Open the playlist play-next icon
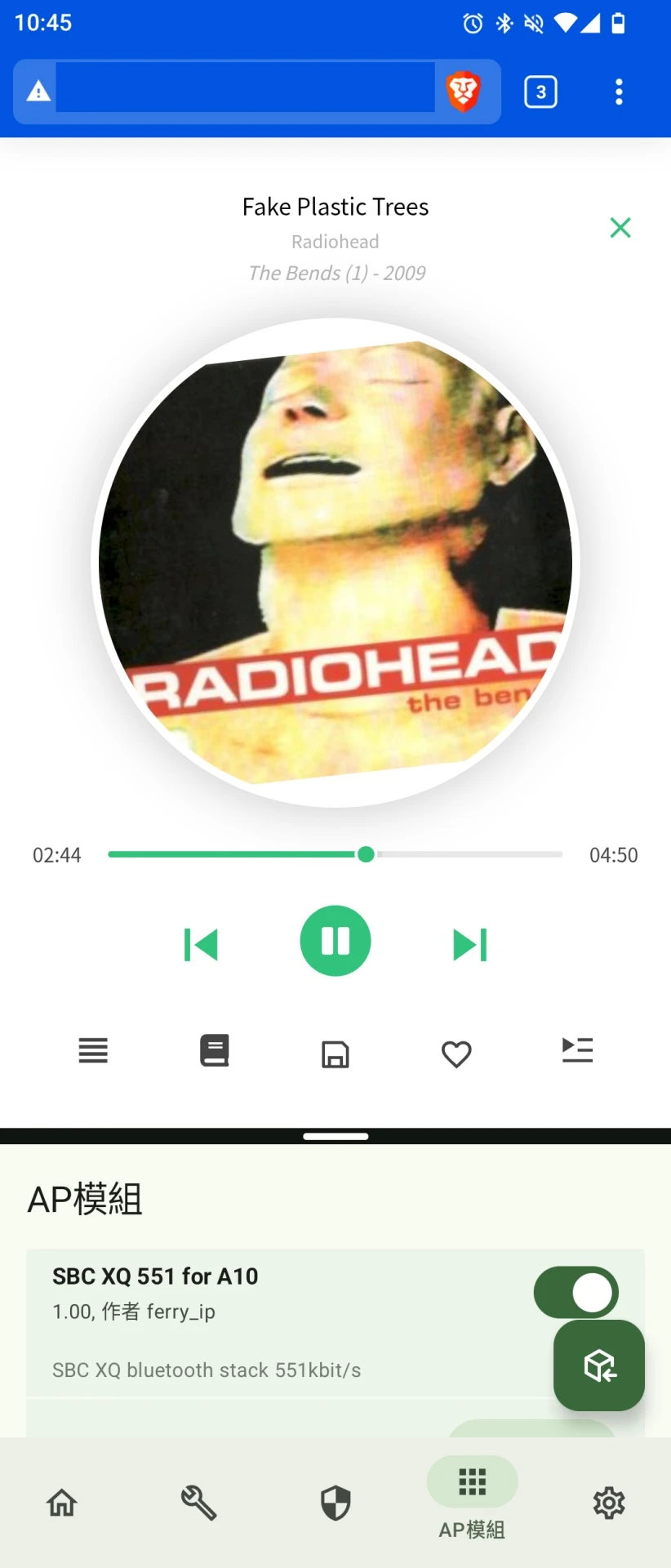The height and width of the screenshot is (1568, 671). 577,1050
